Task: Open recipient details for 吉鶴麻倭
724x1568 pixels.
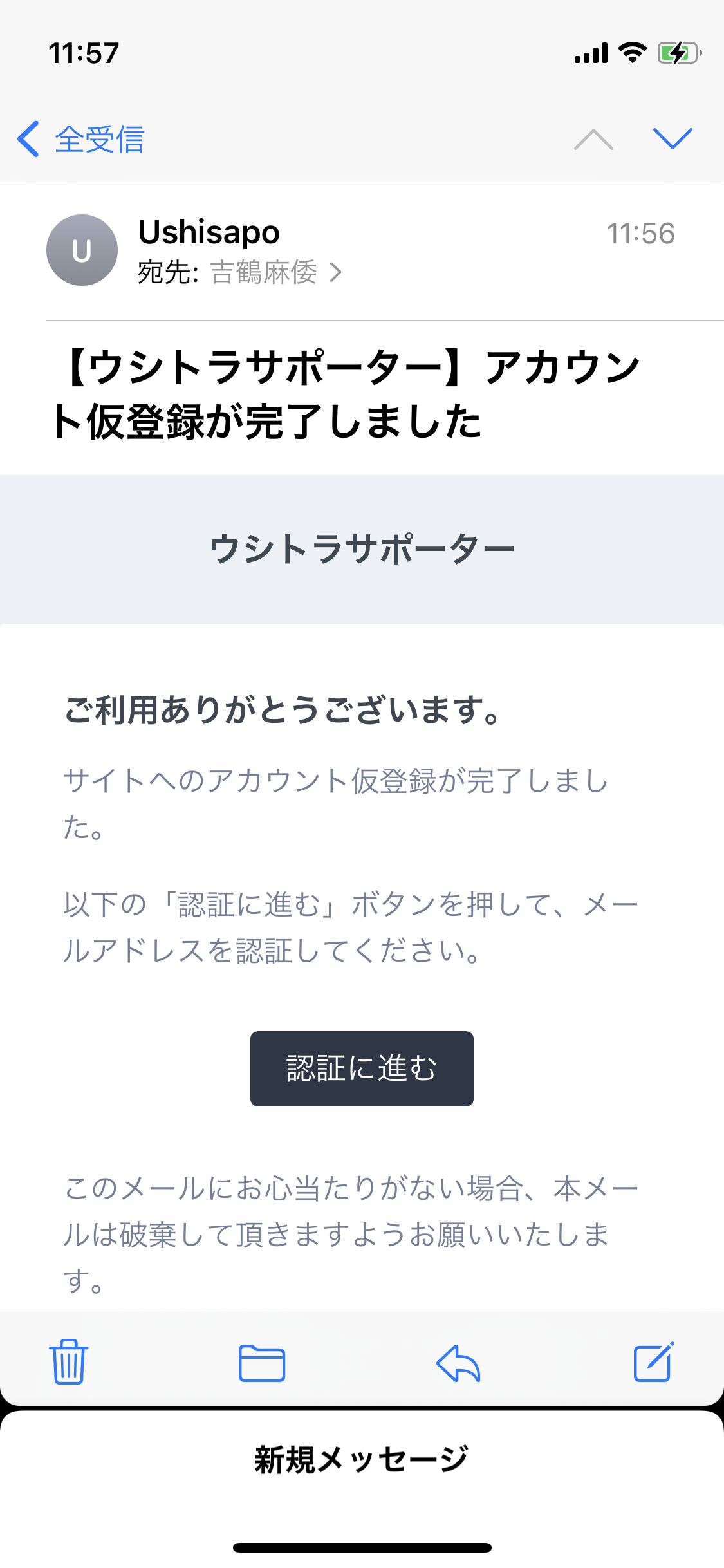Action: 276,272
